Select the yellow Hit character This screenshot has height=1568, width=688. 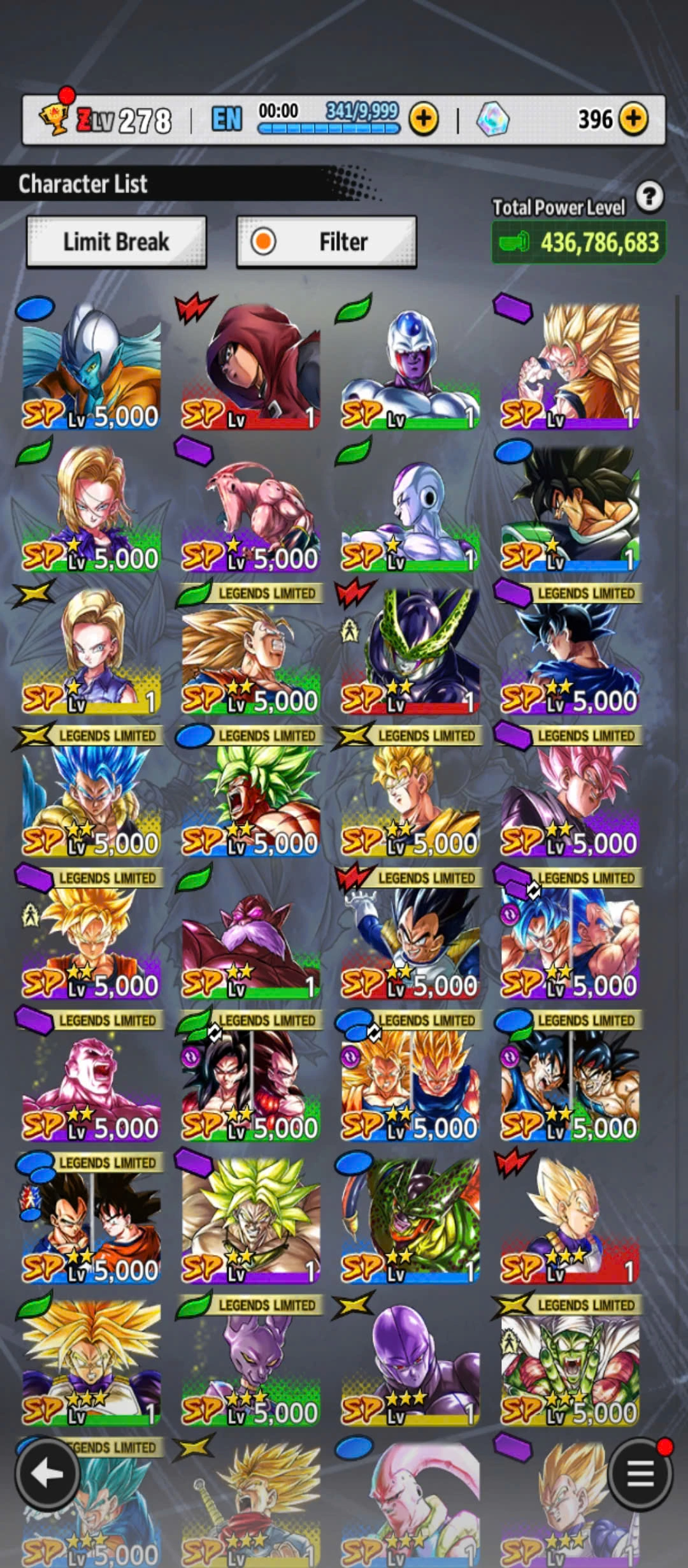tap(410, 1362)
